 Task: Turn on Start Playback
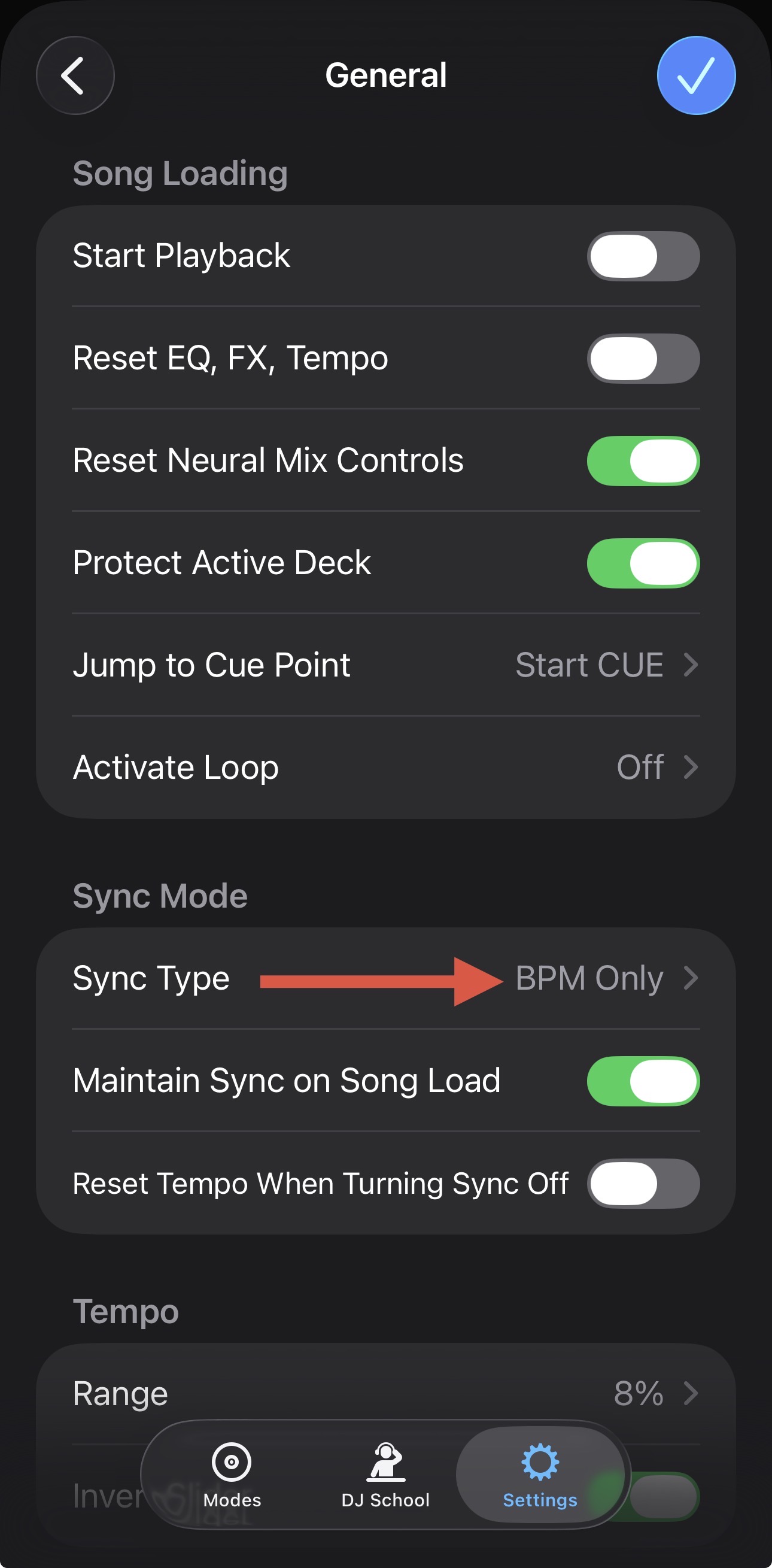(x=642, y=256)
